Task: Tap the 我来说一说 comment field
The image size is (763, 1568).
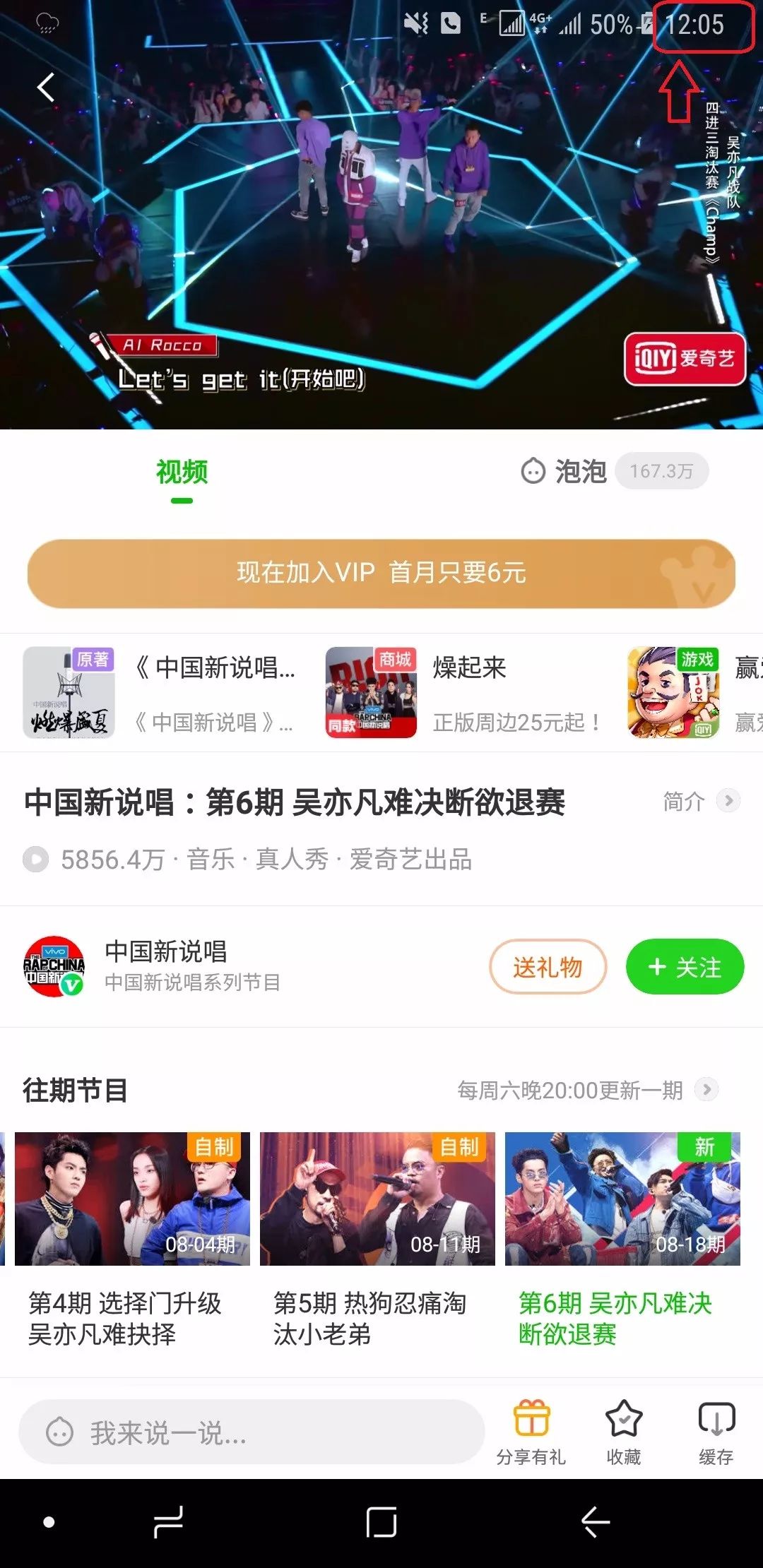Action: point(251,1432)
